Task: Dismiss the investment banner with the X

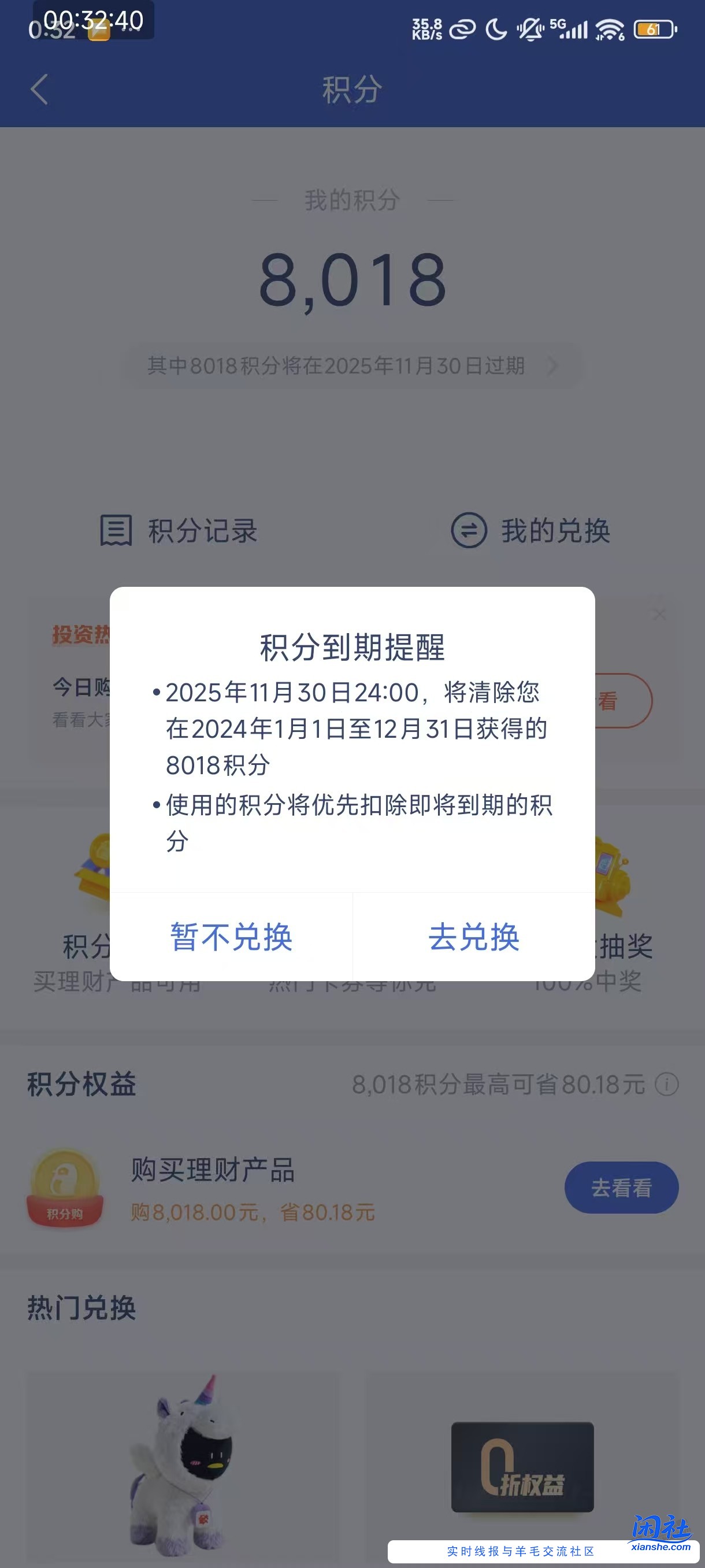Action: [660, 614]
